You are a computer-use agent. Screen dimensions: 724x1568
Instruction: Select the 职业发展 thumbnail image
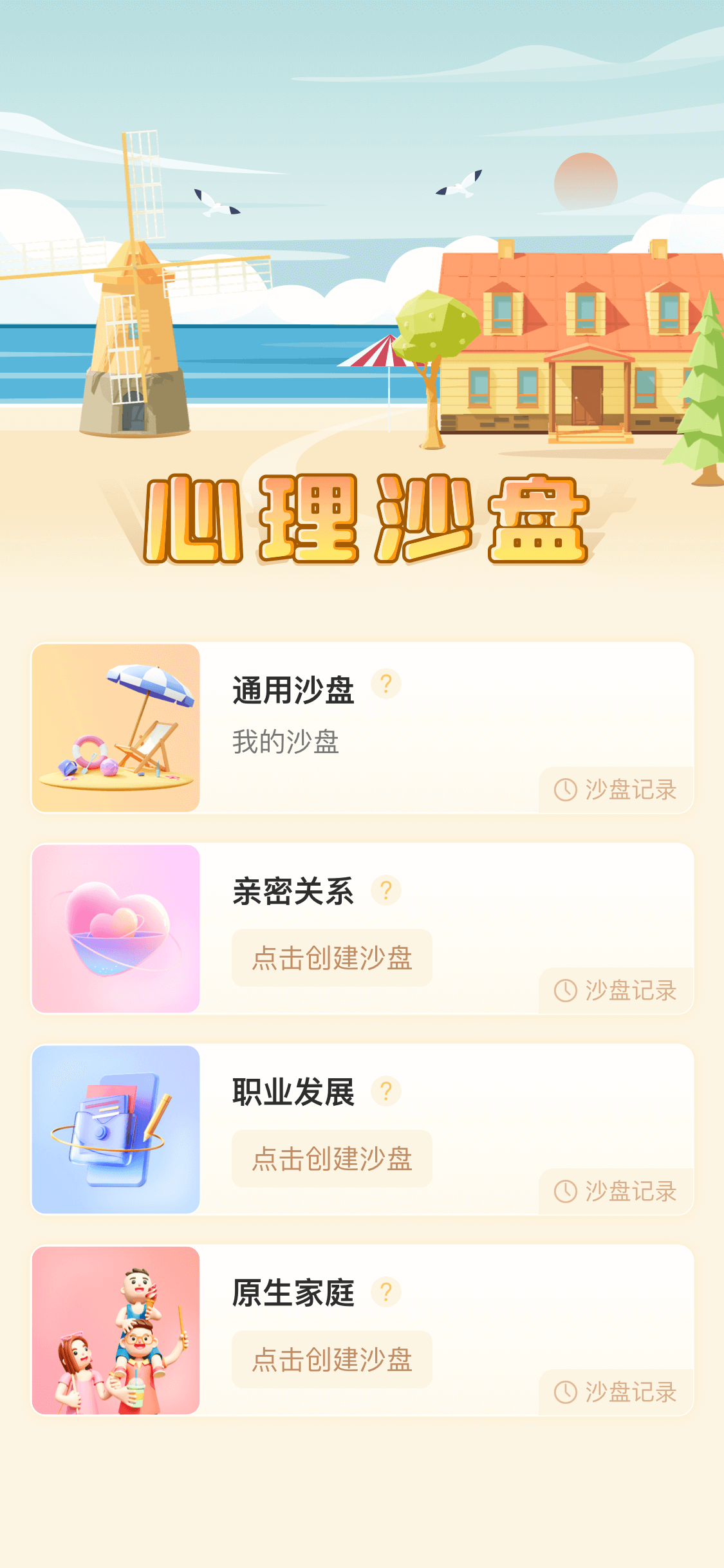click(116, 1130)
